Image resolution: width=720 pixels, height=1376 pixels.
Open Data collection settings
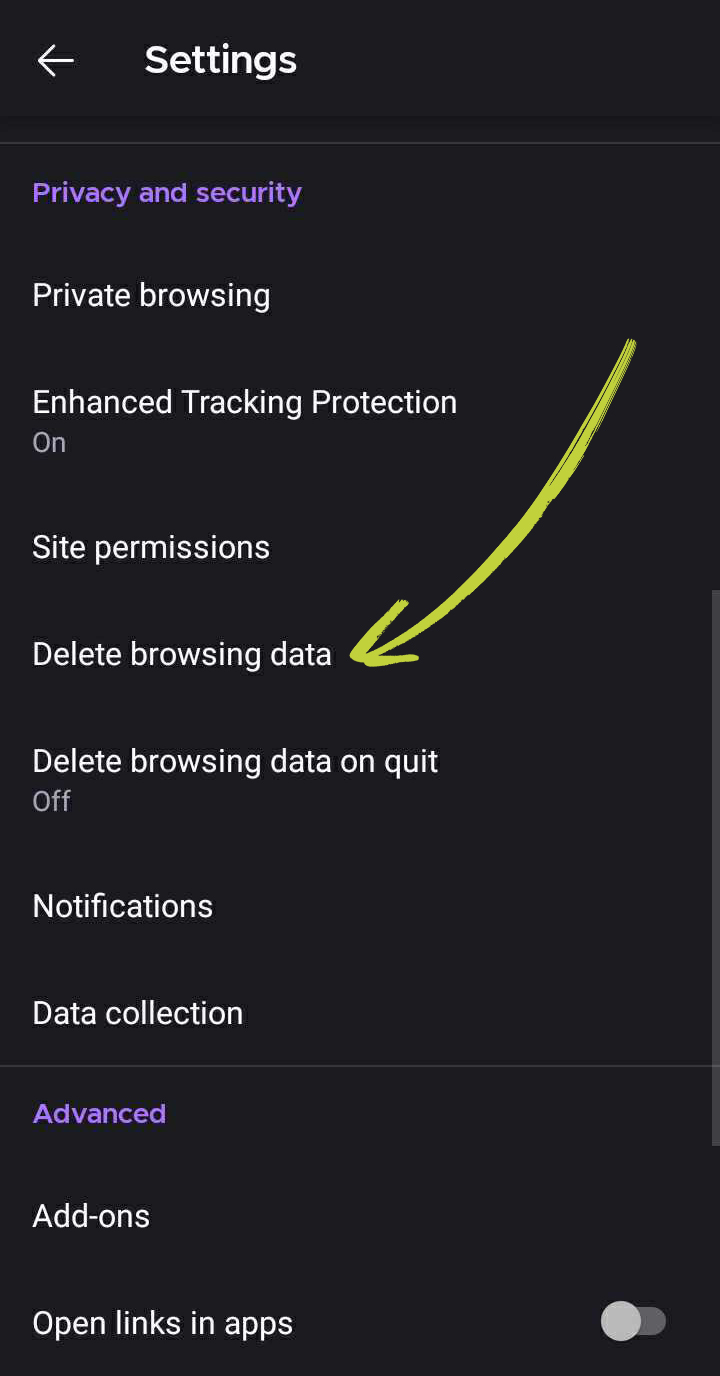tap(138, 1014)
